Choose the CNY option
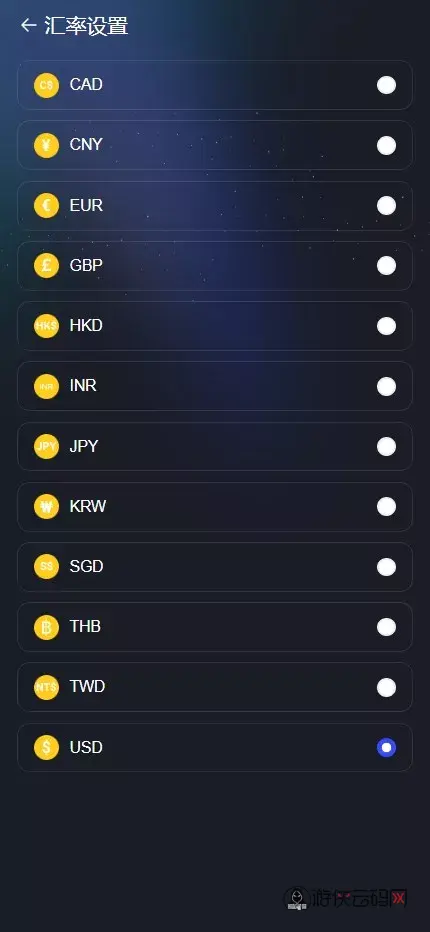The image size is (430, 932). coord(215,145)
